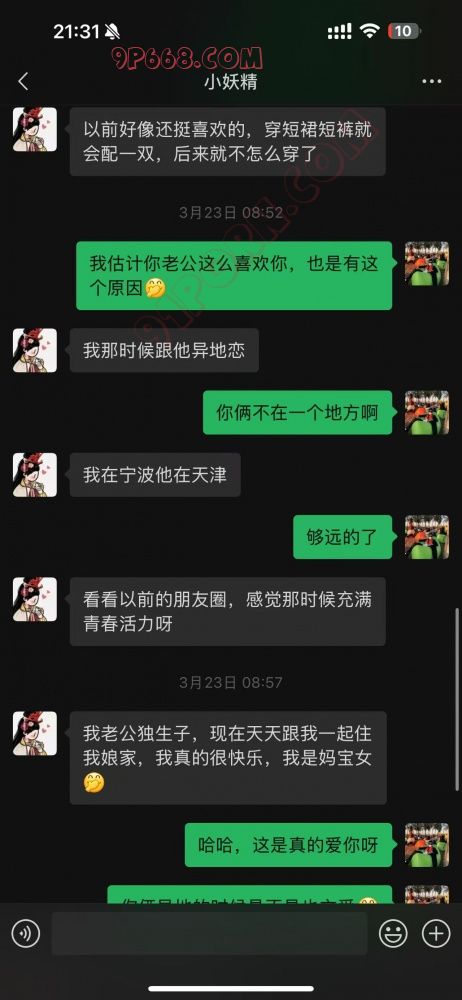This screenshot has width=462, height=1000.
Task: Switch to voice message input
Action: coord(26,934)
